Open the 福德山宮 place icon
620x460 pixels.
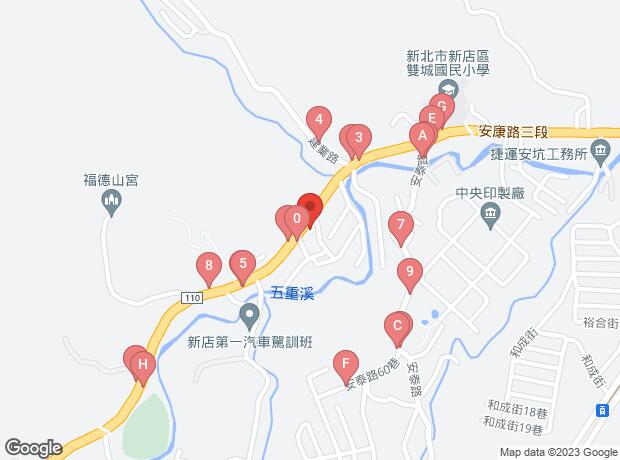[x=112, y=205]
